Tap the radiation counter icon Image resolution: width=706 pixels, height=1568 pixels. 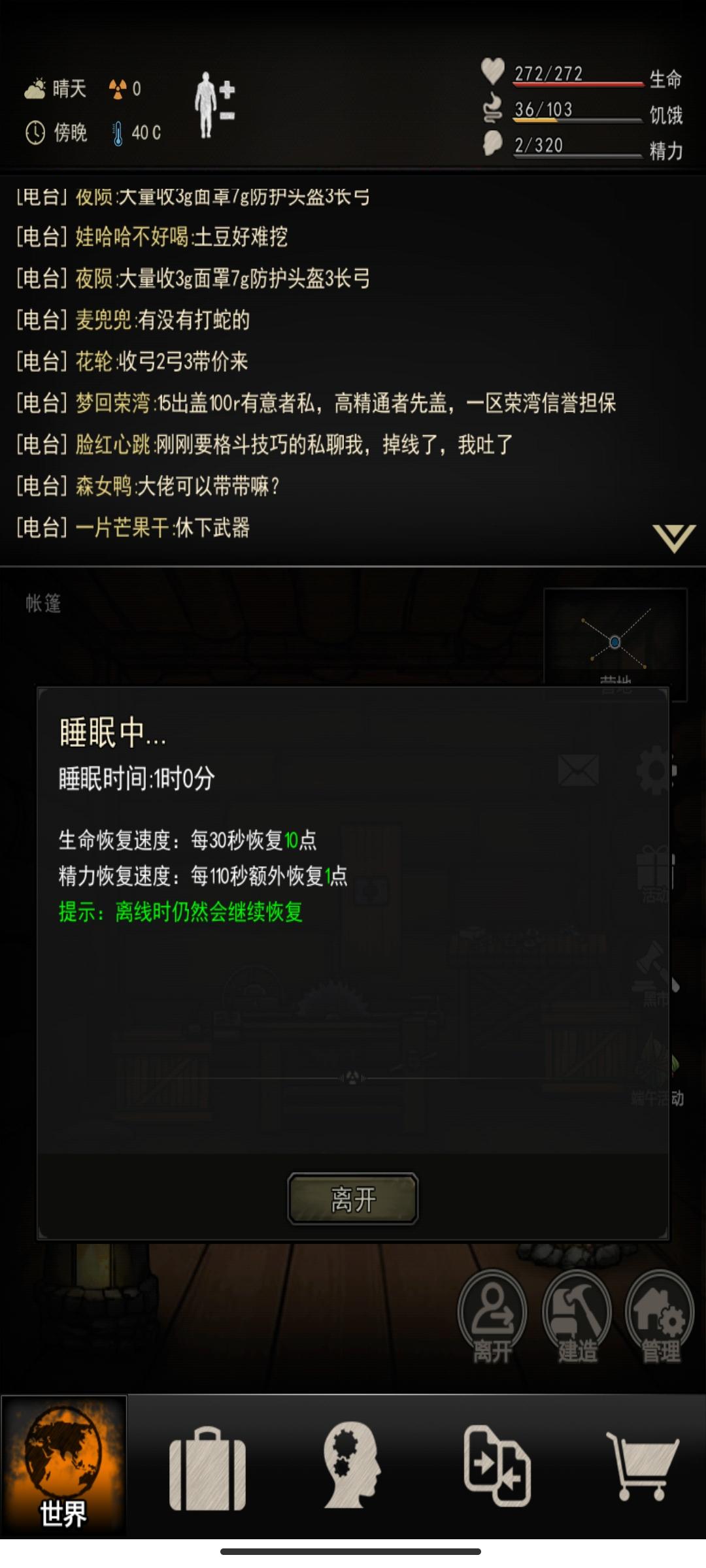pos(118,89)
